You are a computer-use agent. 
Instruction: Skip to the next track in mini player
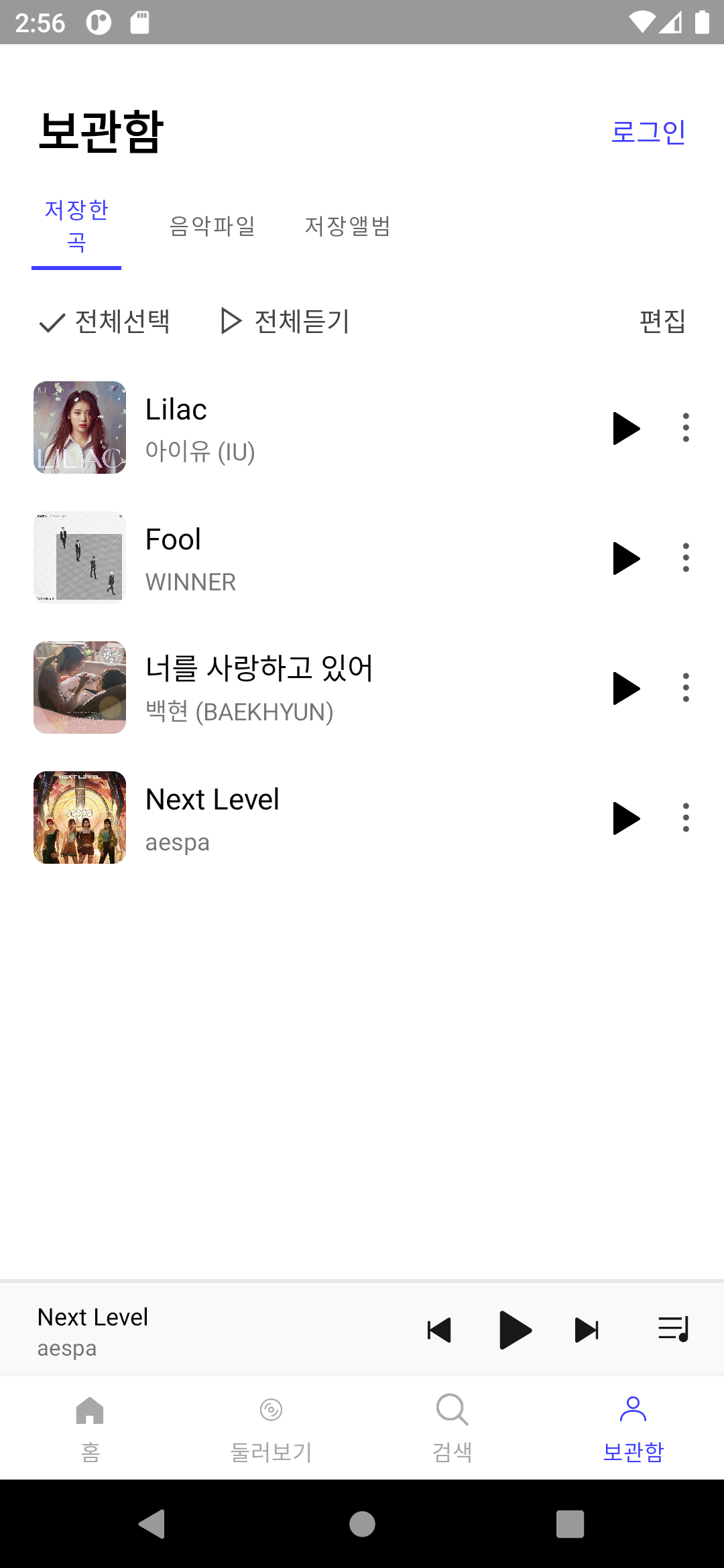coord(585,1330)
